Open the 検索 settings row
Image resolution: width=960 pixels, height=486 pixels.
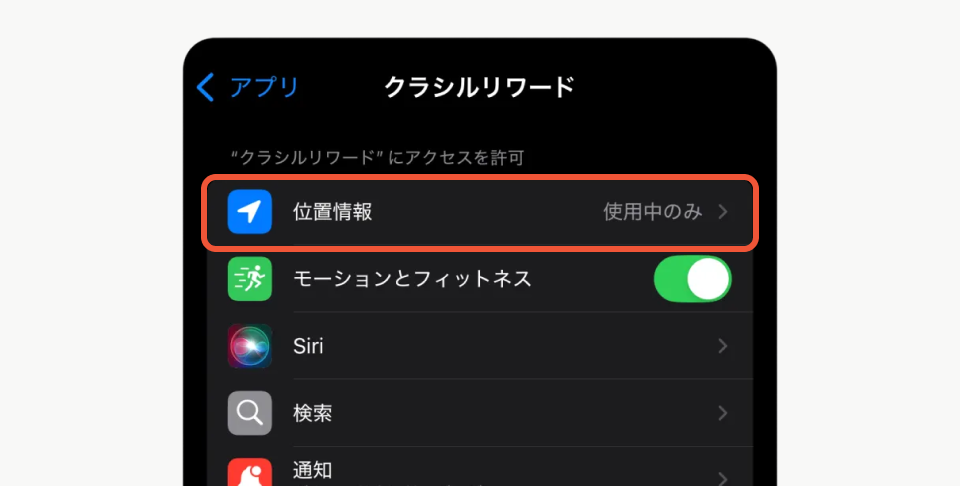click(x=480, y=412)
